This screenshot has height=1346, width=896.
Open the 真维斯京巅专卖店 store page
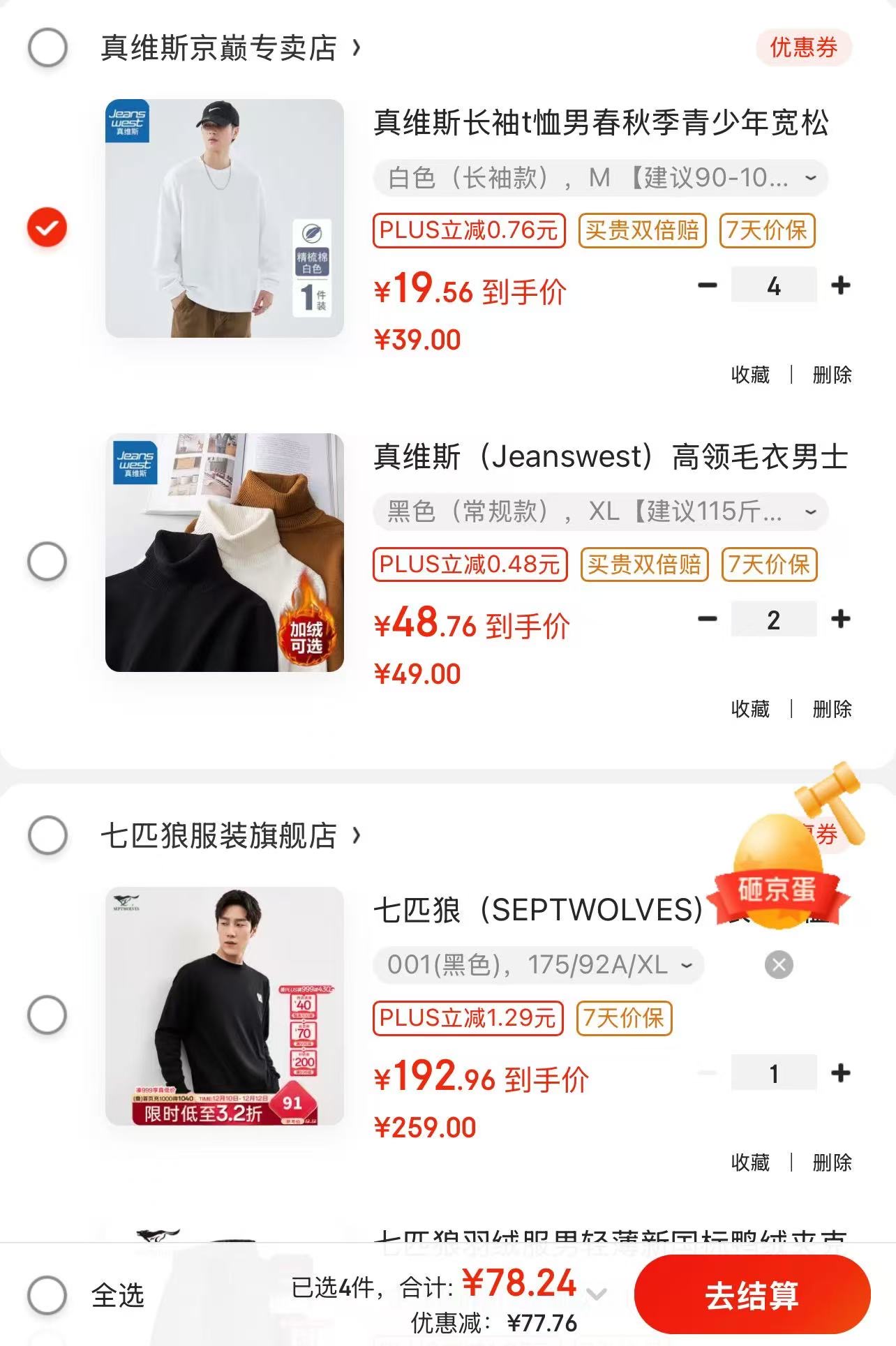pyautogui.click(x=230, y=48)
